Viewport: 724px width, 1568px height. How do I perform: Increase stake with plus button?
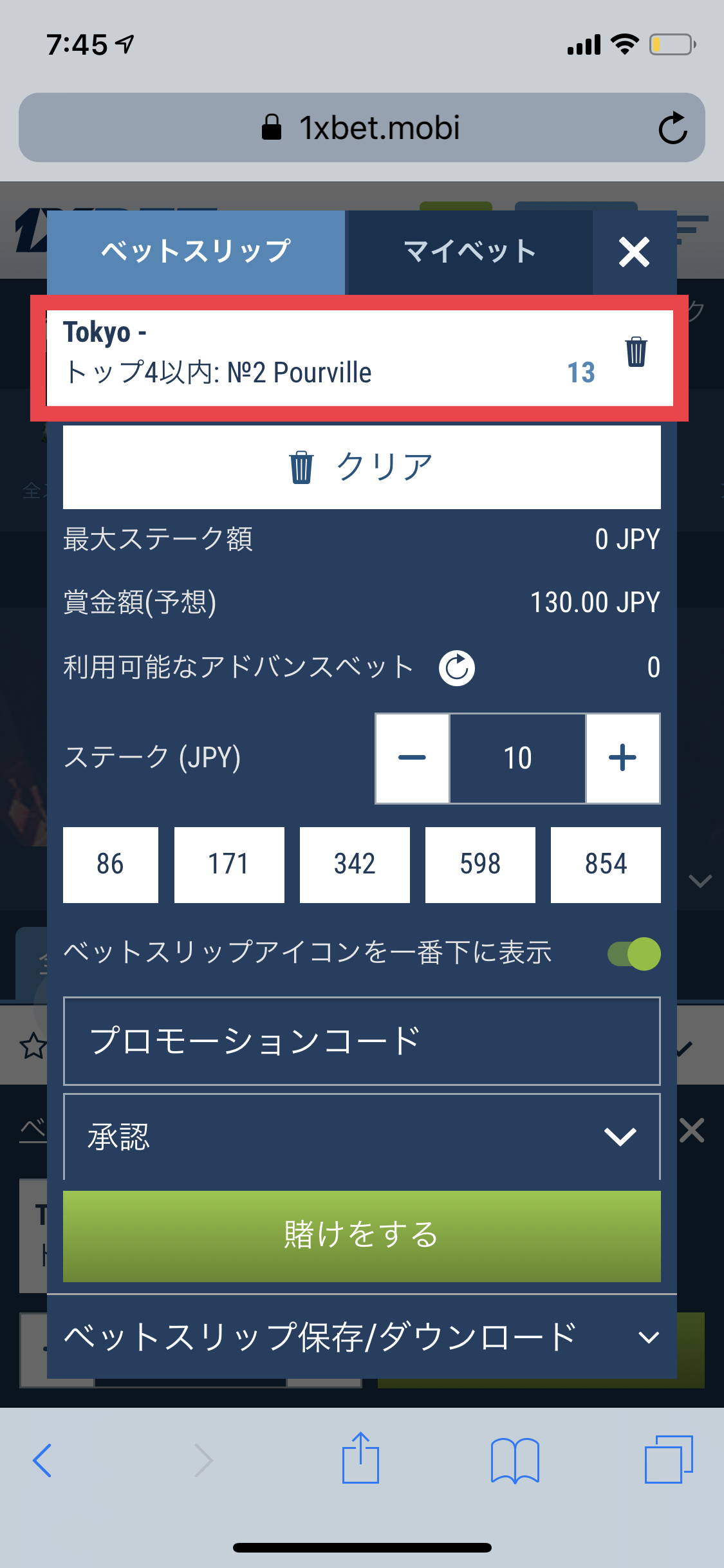tap(622, 758)
